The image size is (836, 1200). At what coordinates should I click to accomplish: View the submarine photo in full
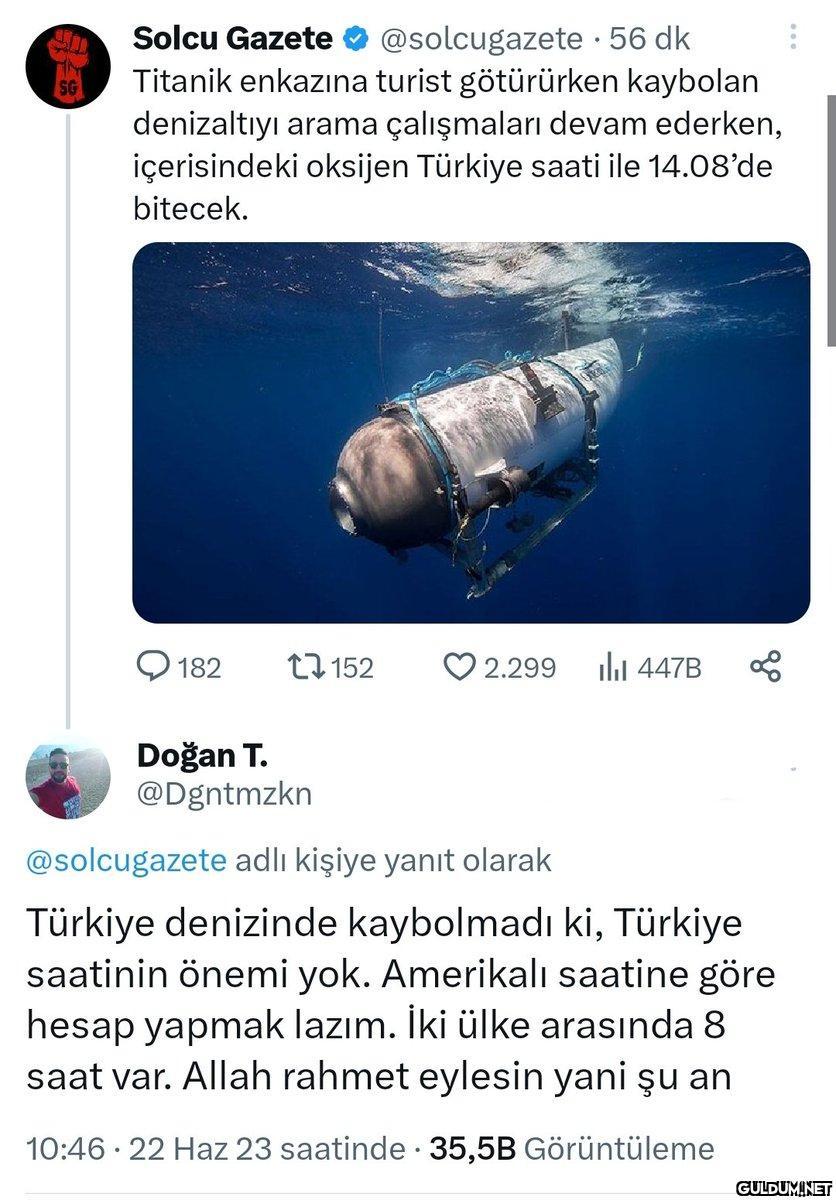tap(471, 432)
